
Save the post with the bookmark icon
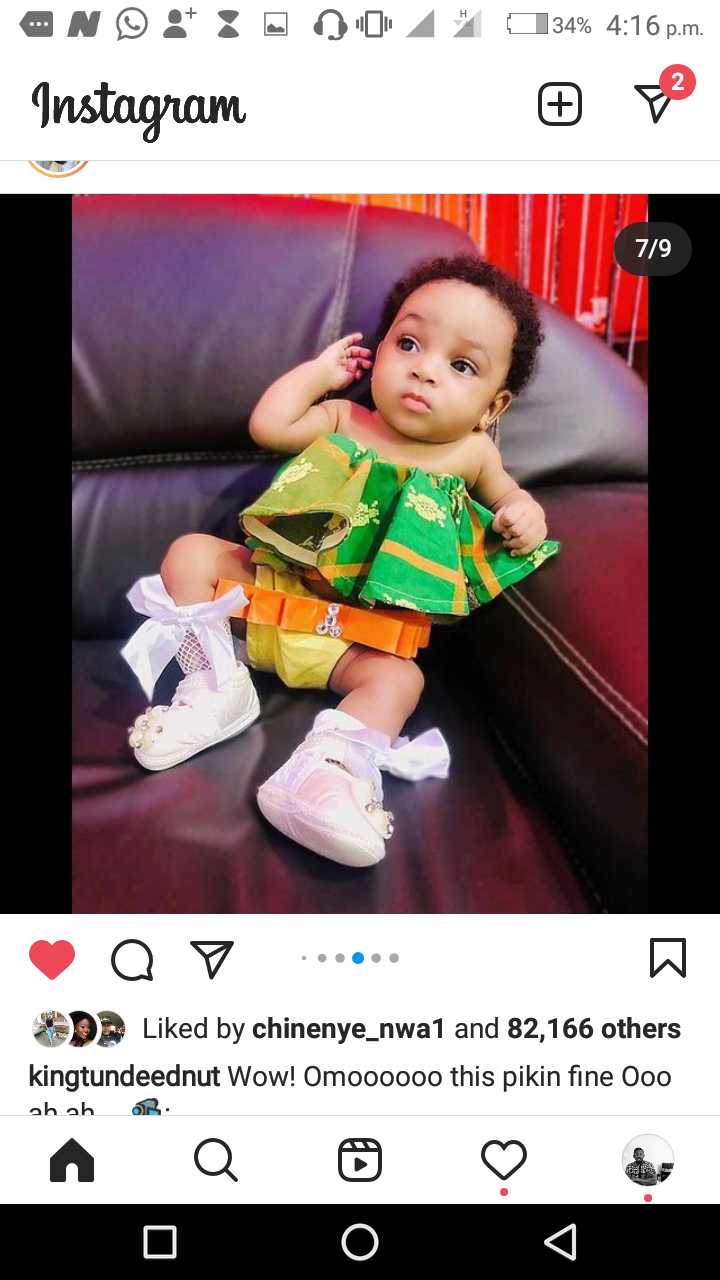point(667,958)
